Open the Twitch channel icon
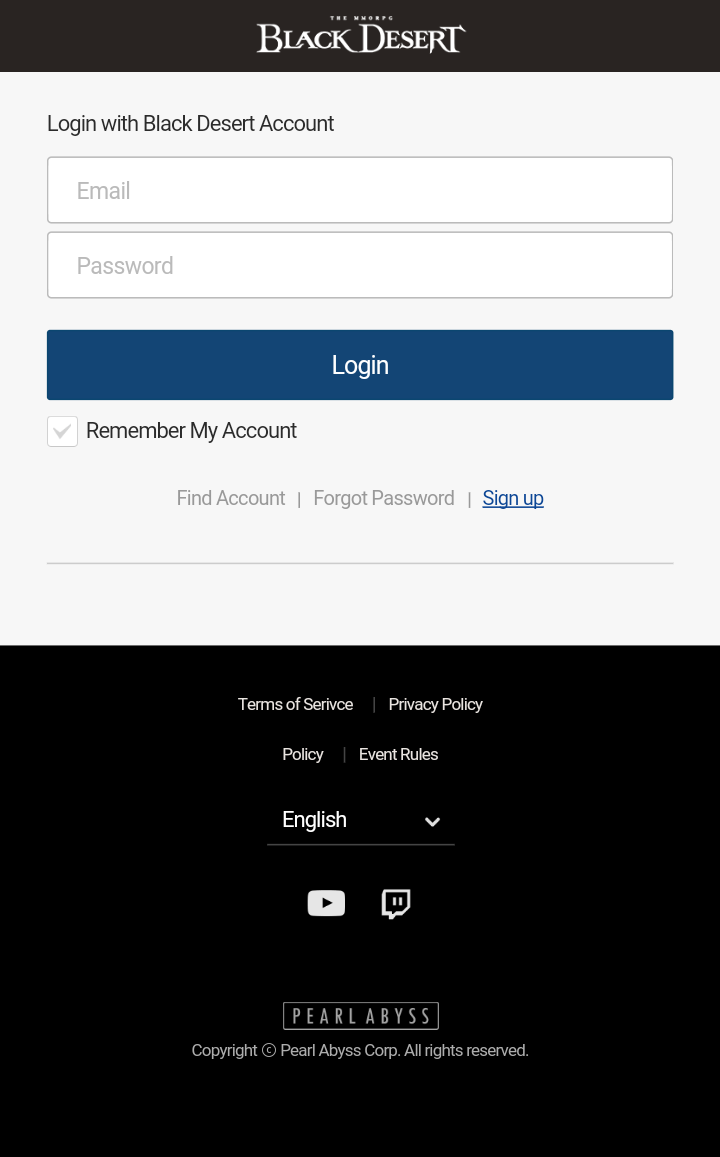 click(395, 903)
